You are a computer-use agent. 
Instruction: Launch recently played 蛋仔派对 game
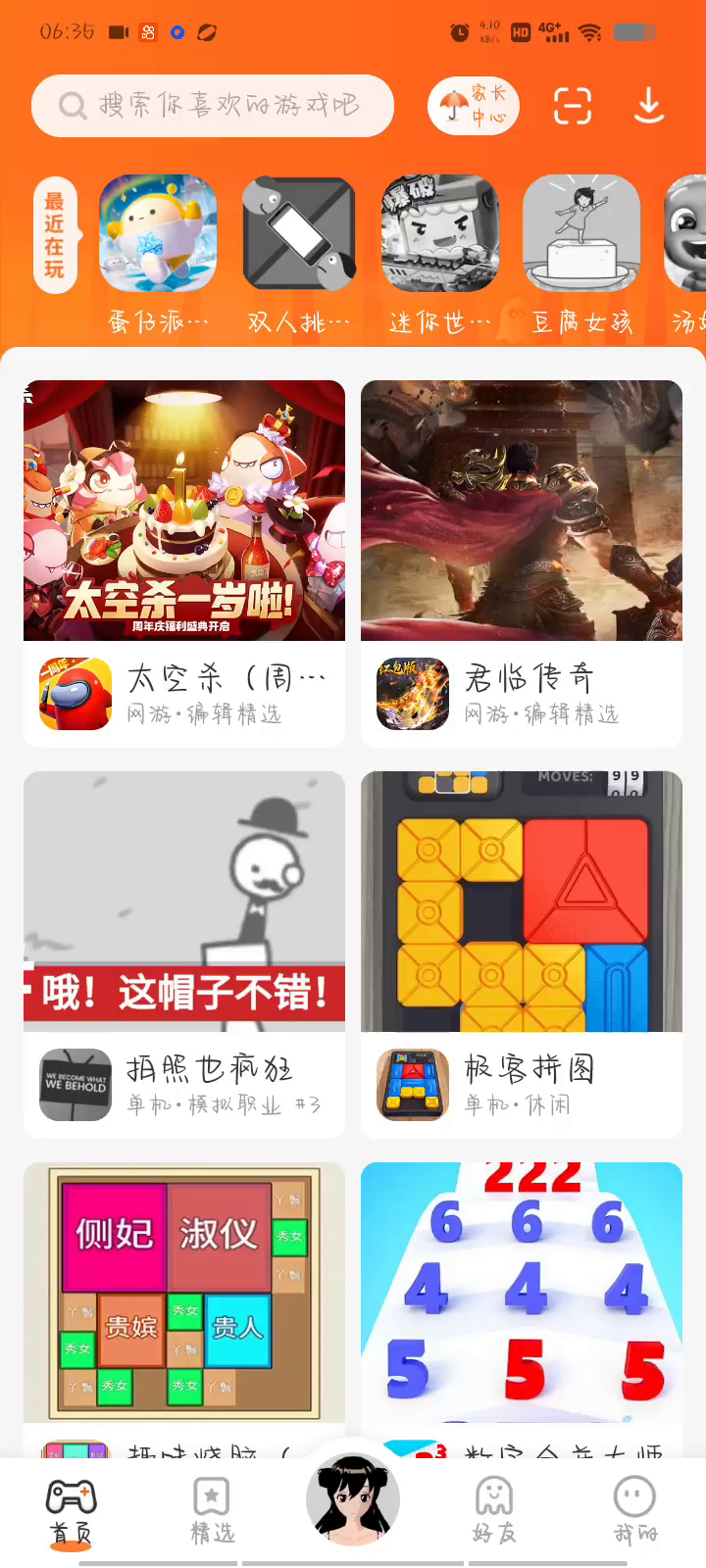(157, 235)
